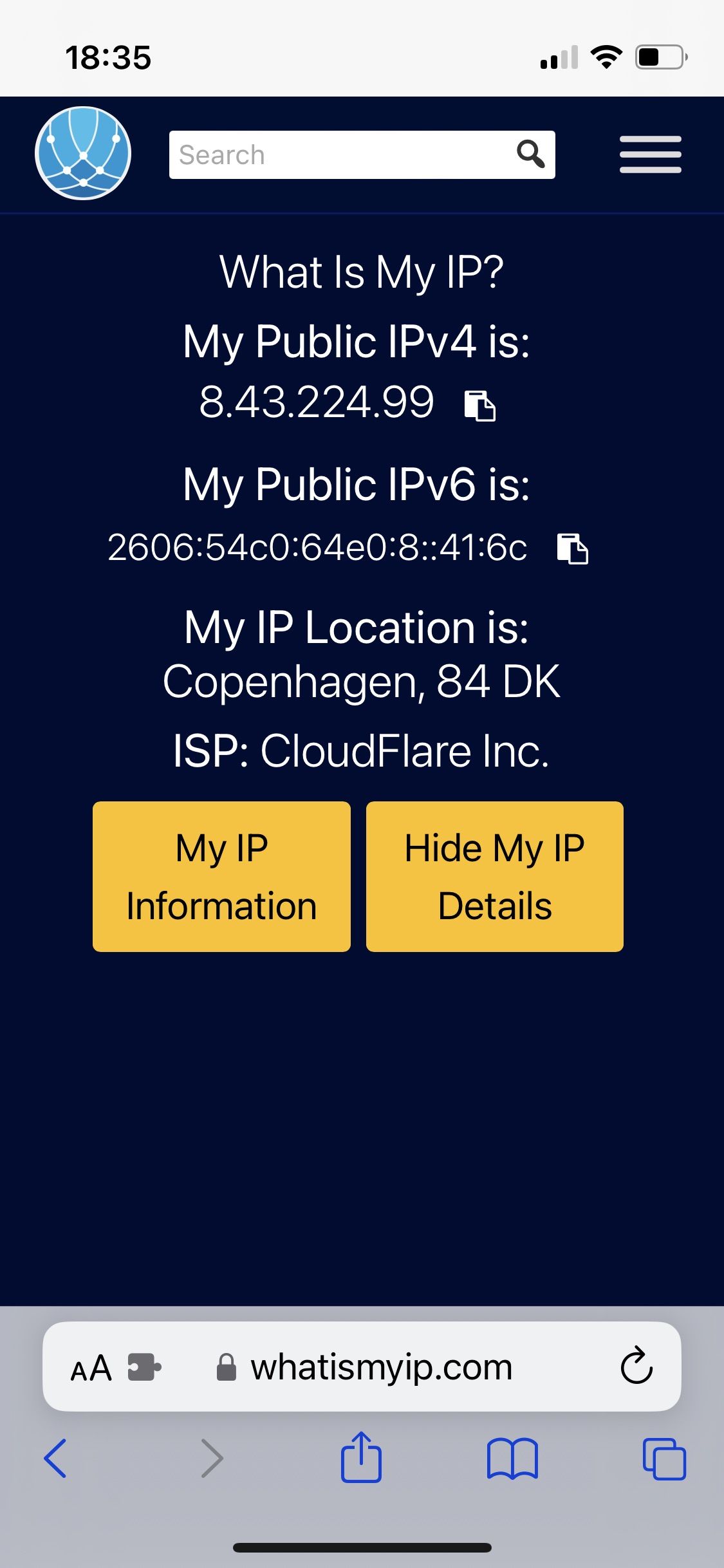Share this page
Viewport: 724px width, 1568px height.
tap(361, 1457)
